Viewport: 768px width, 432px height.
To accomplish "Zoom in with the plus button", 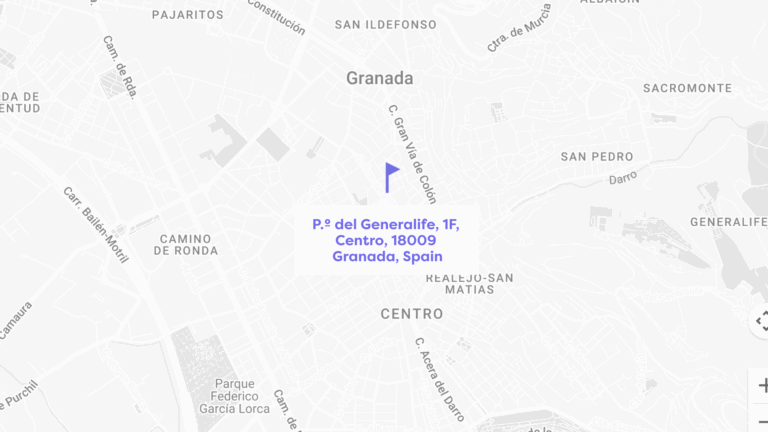I will (x=762, y=385).
